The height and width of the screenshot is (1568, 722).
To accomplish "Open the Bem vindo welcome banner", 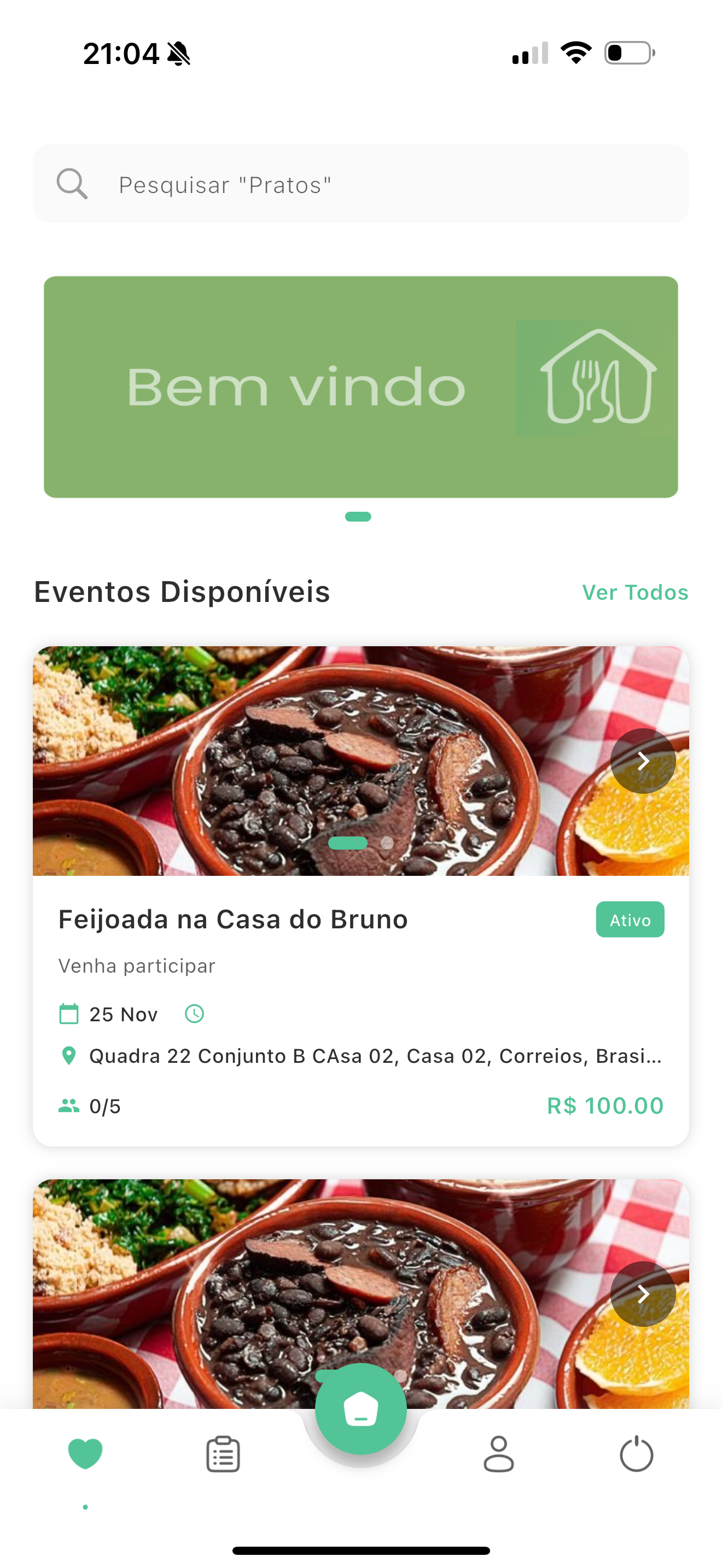I will tap(360, 387).
